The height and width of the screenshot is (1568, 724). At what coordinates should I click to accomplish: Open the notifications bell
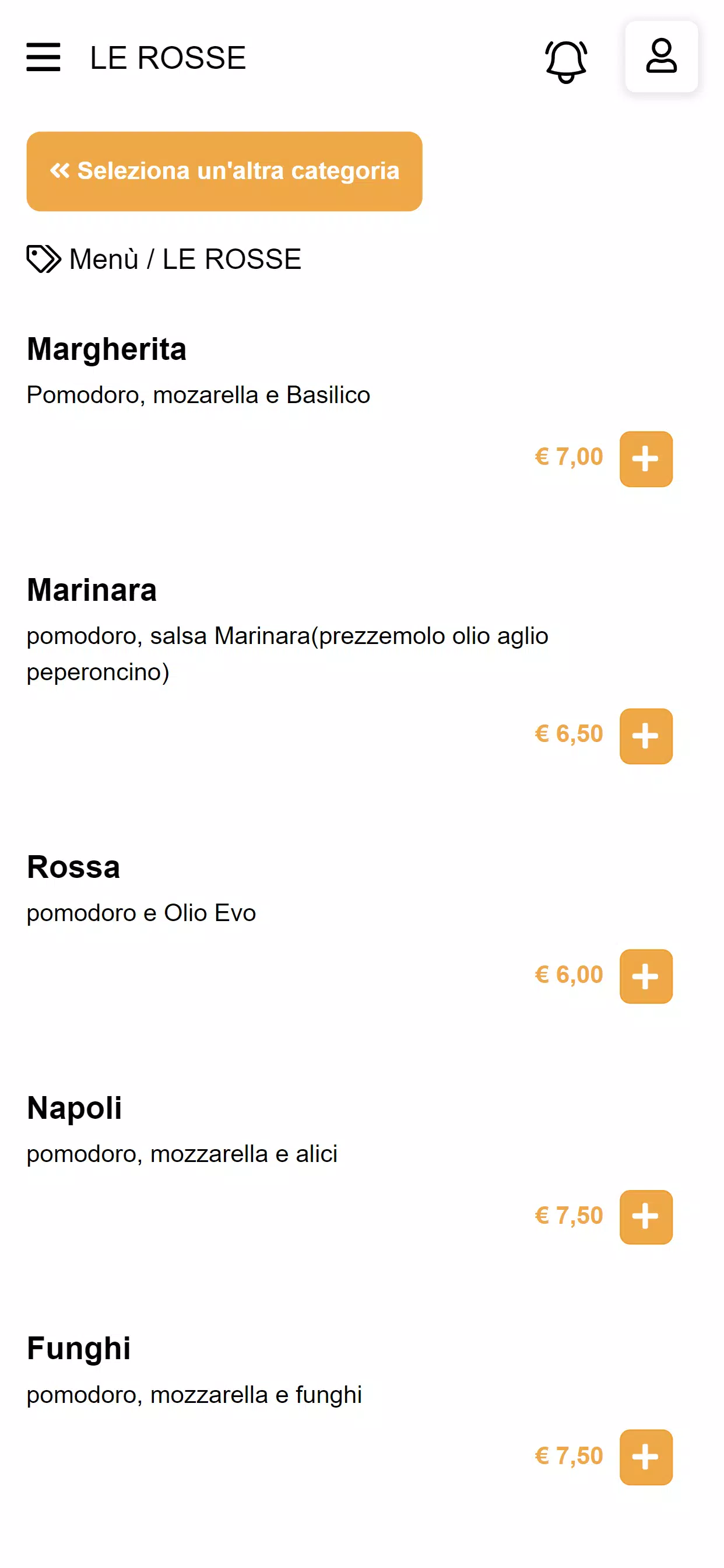(x=566, y=61)
